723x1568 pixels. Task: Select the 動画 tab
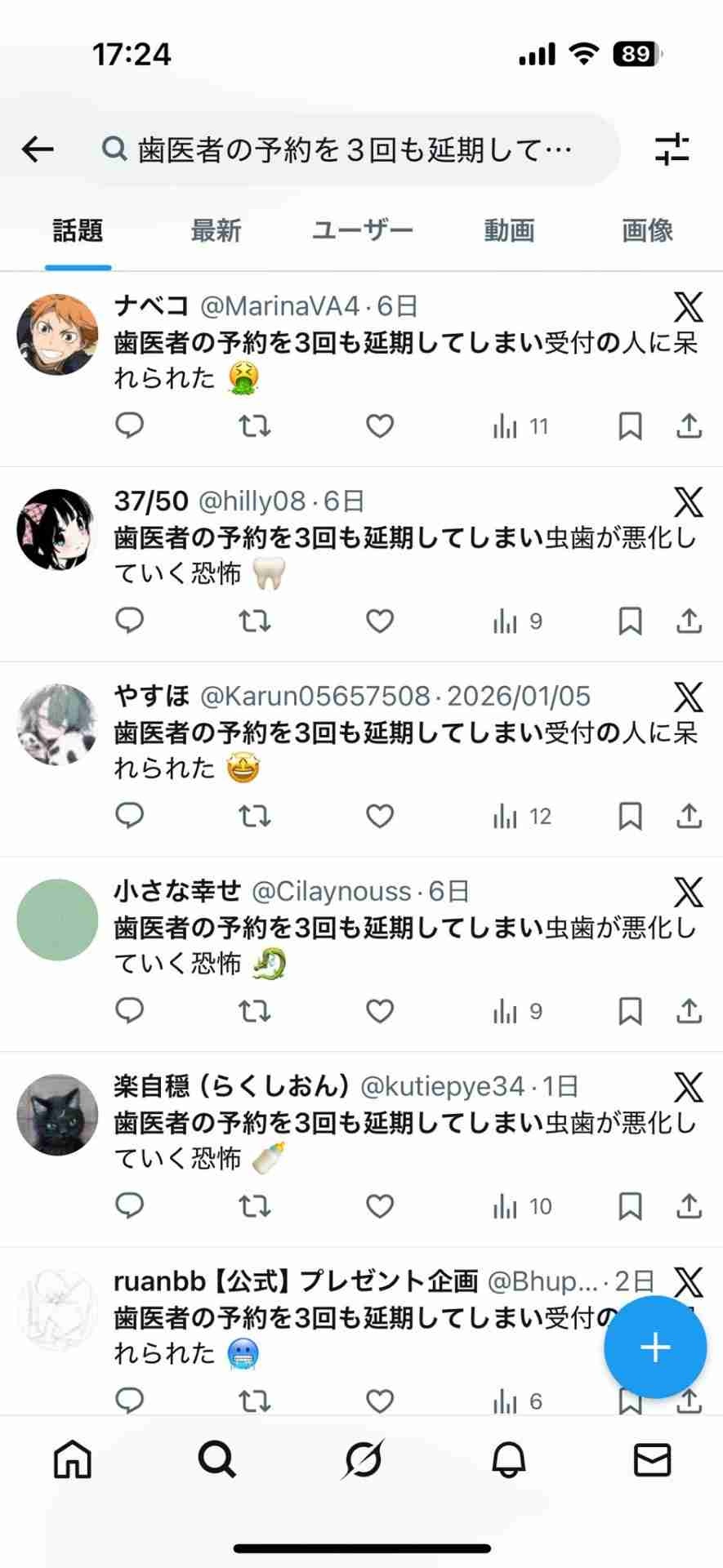click(x=508, y=231)
